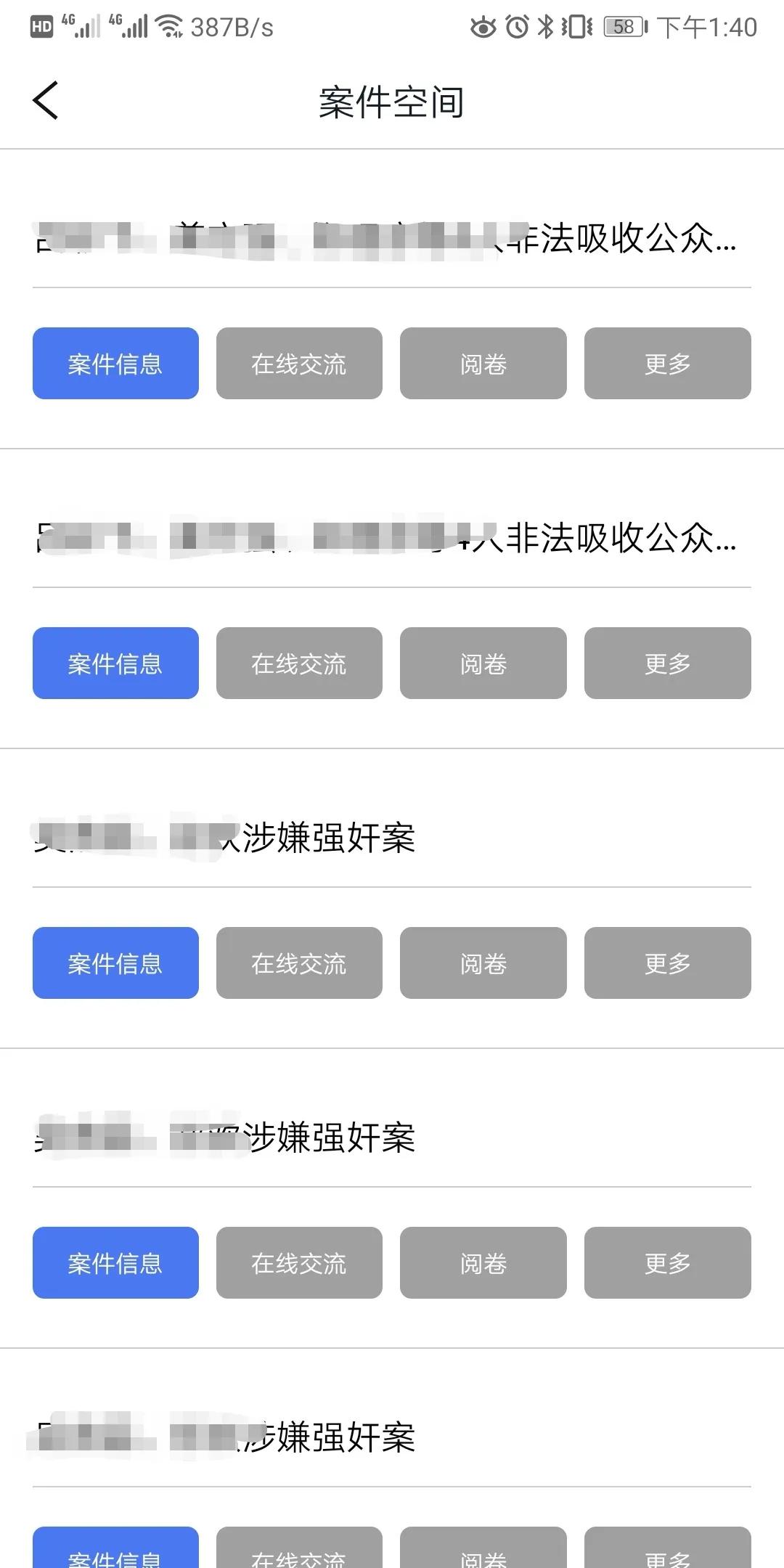The width and height of the screenshot is (784, 1568).
Task: Start 在线交流 for the first 涉嫌强奸案
Action: click(x=299, y=963)
